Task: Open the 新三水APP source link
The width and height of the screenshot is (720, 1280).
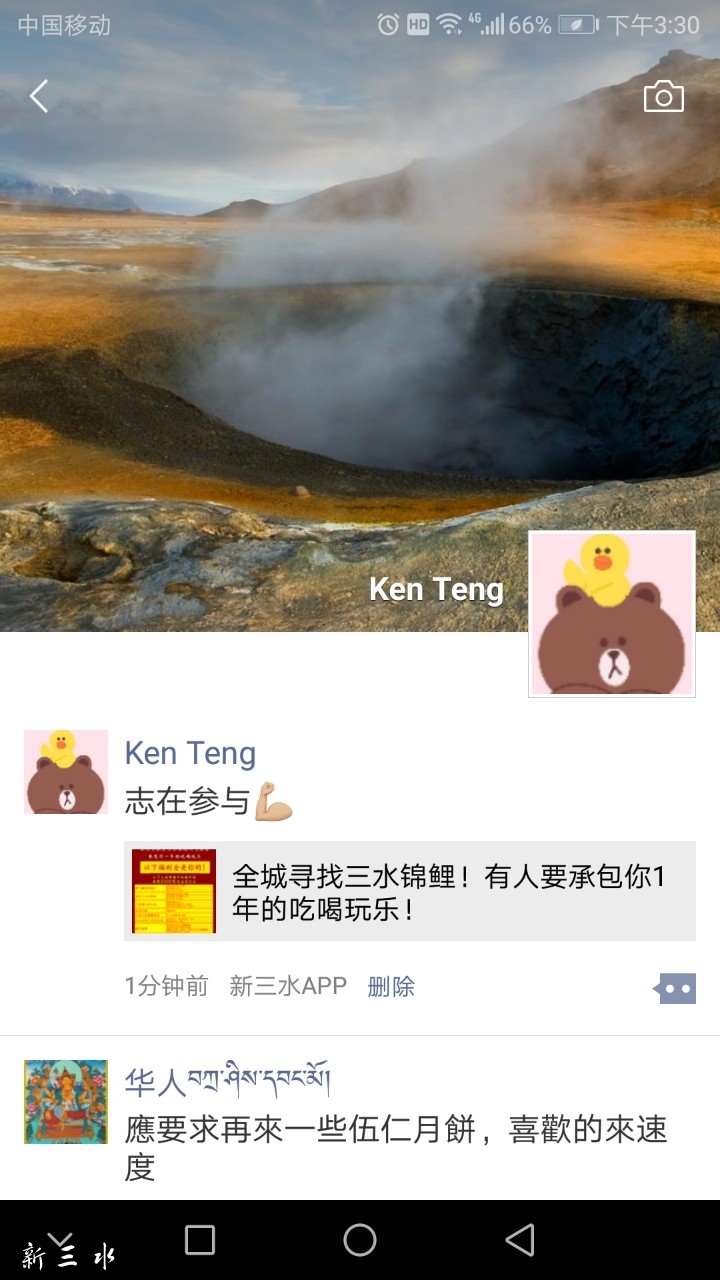Action: tap(288, 987)
